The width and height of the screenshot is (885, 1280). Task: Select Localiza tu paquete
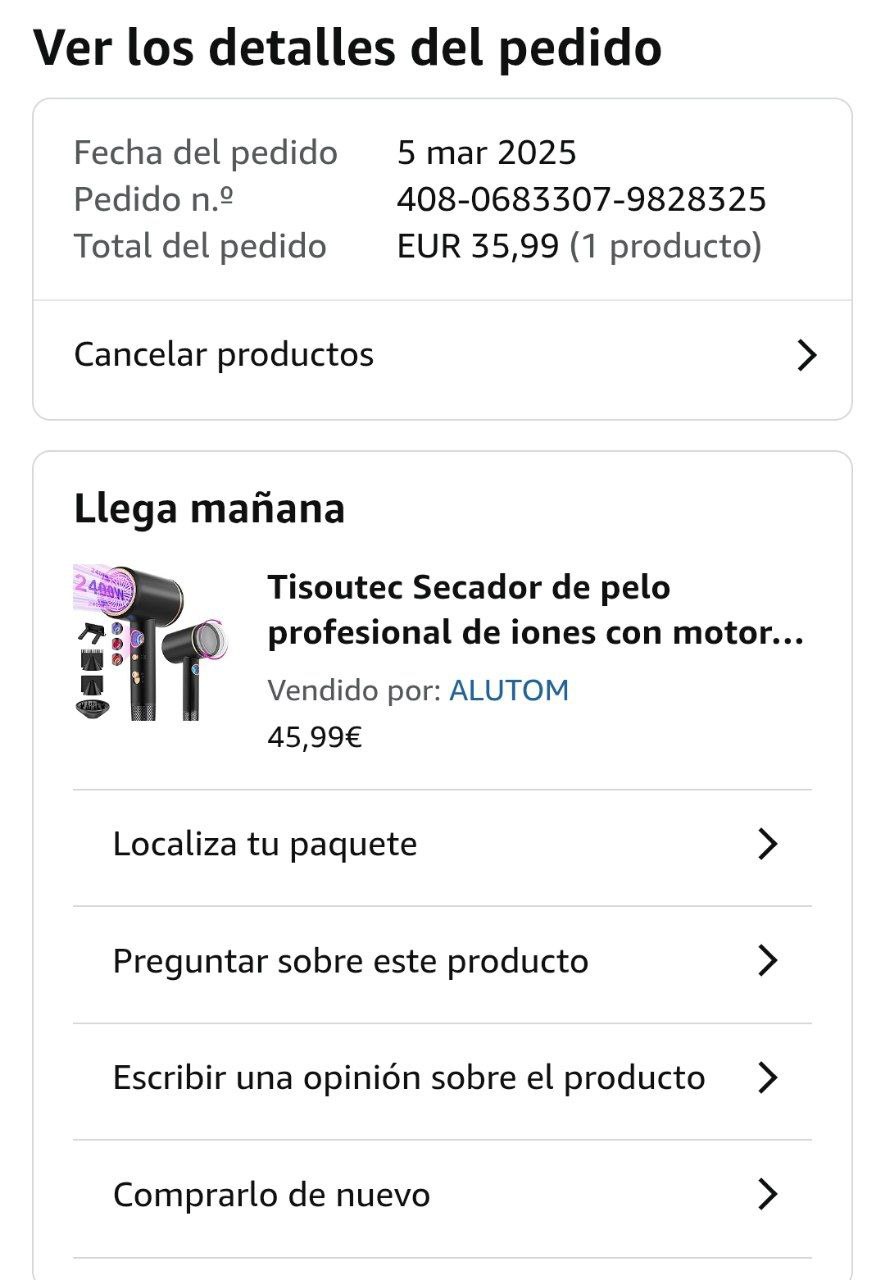tap(442, 845)
